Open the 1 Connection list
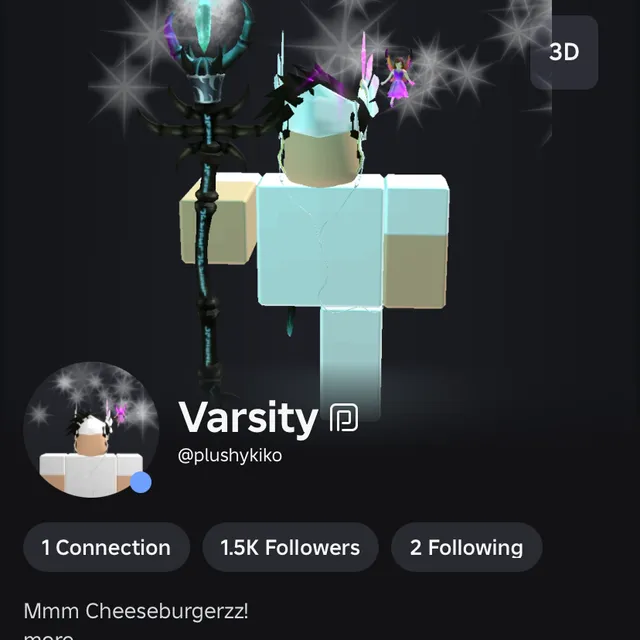The height and width of the screenshot is (640, 640). click(x=106, y=548)
